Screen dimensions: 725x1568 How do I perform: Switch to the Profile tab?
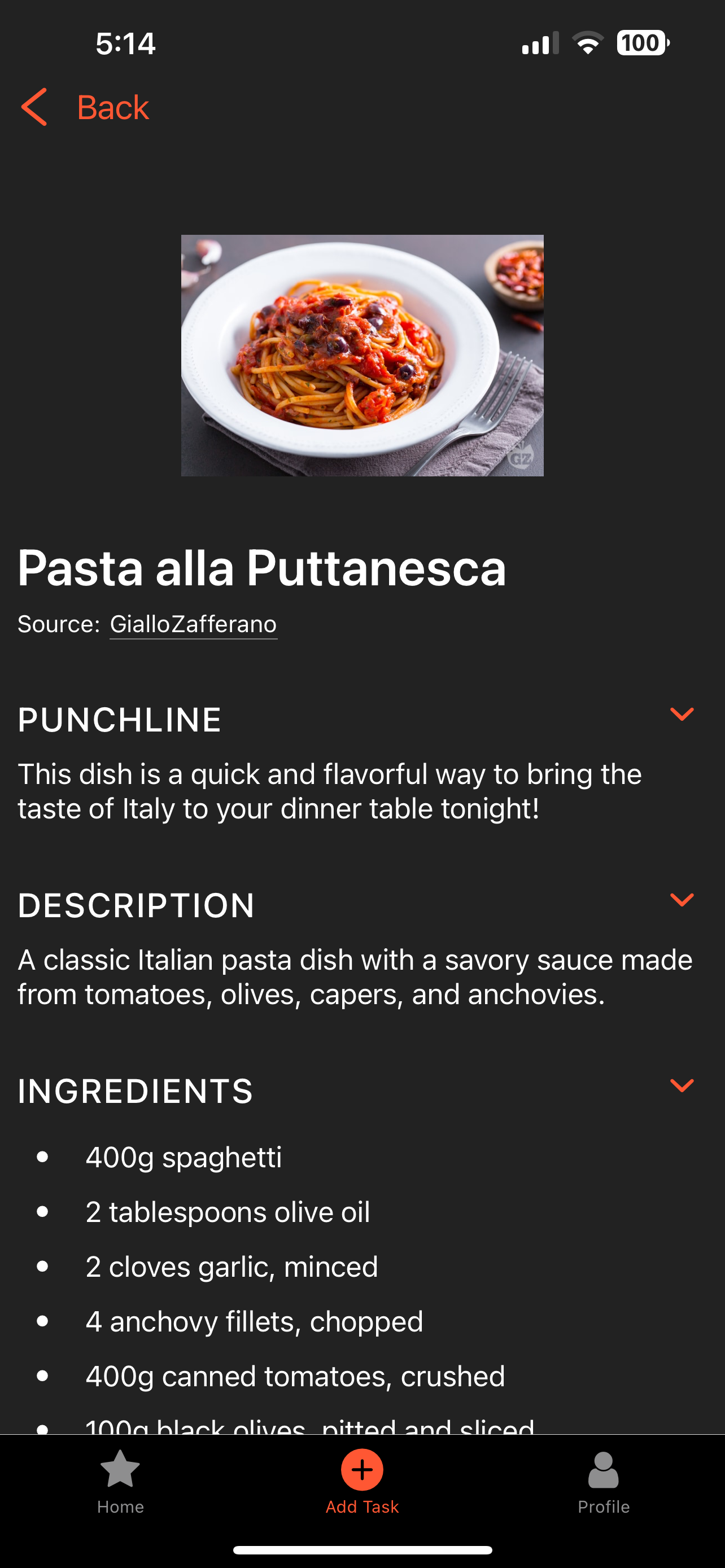pos(603,1482)
